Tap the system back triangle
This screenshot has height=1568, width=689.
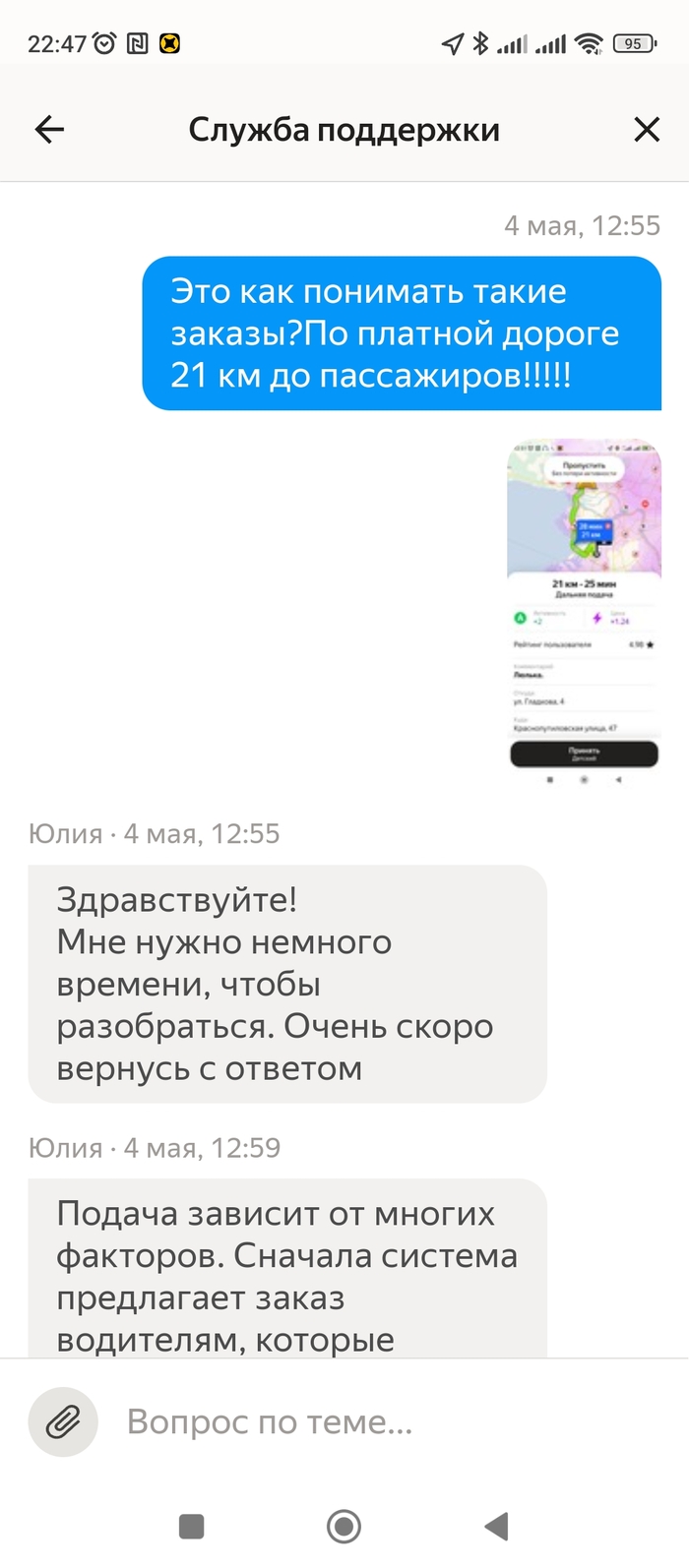496,1526
